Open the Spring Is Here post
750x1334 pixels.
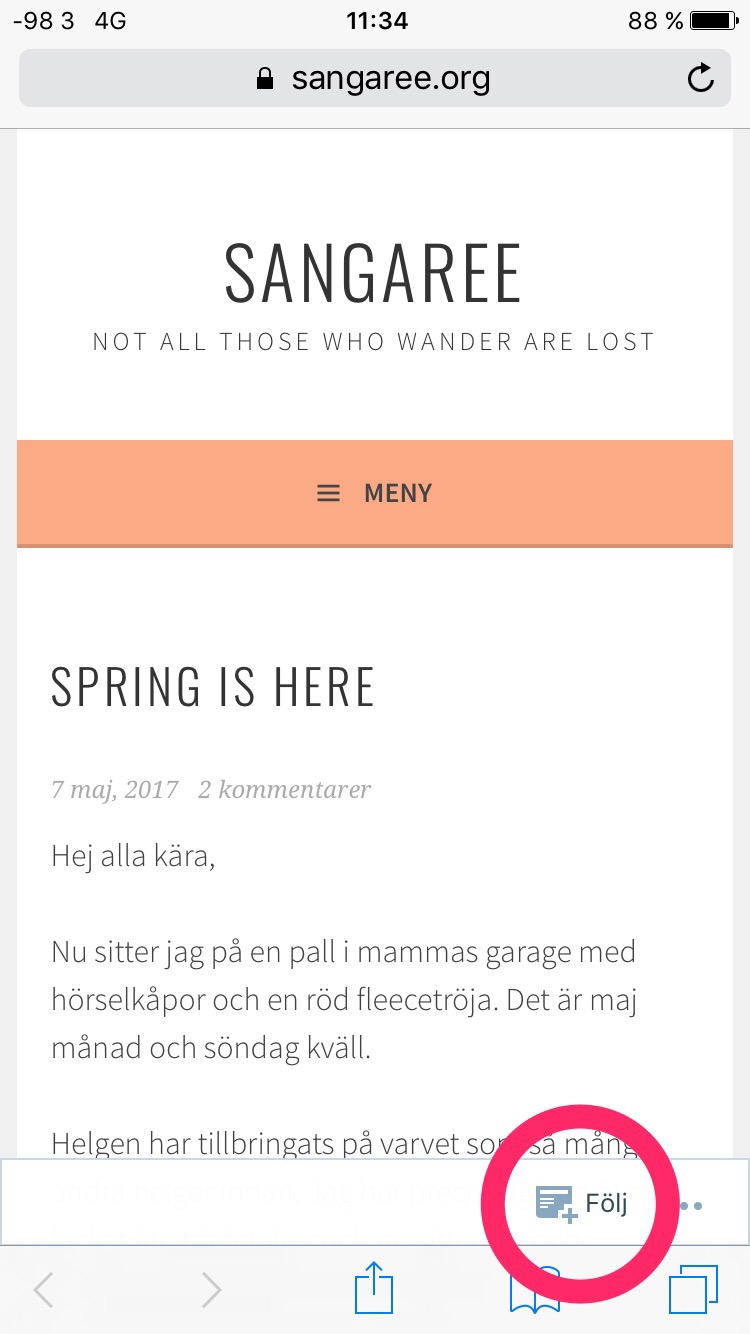coord(212,687)
